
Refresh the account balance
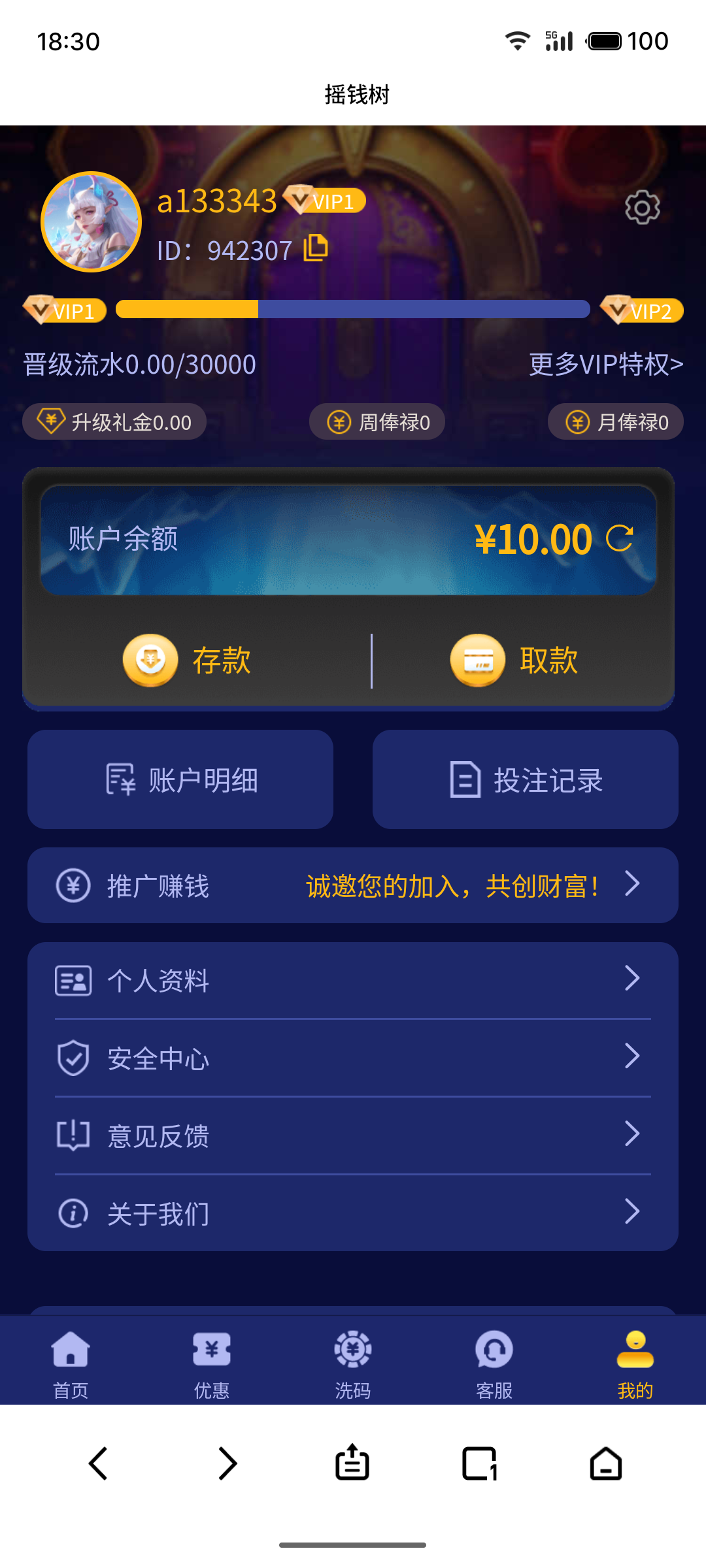619,538
